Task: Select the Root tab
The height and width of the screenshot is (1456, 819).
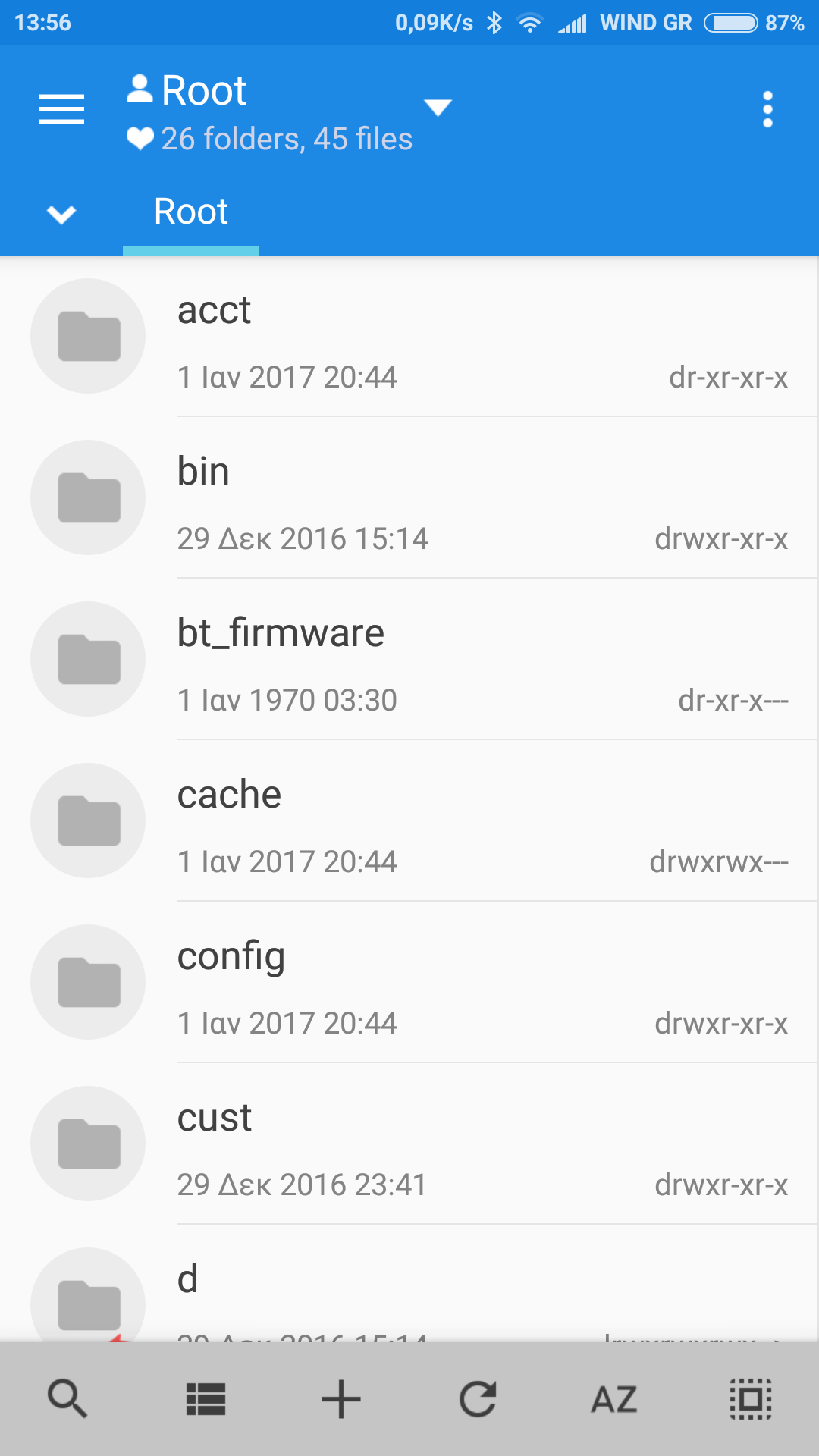Action: (191, 212)
